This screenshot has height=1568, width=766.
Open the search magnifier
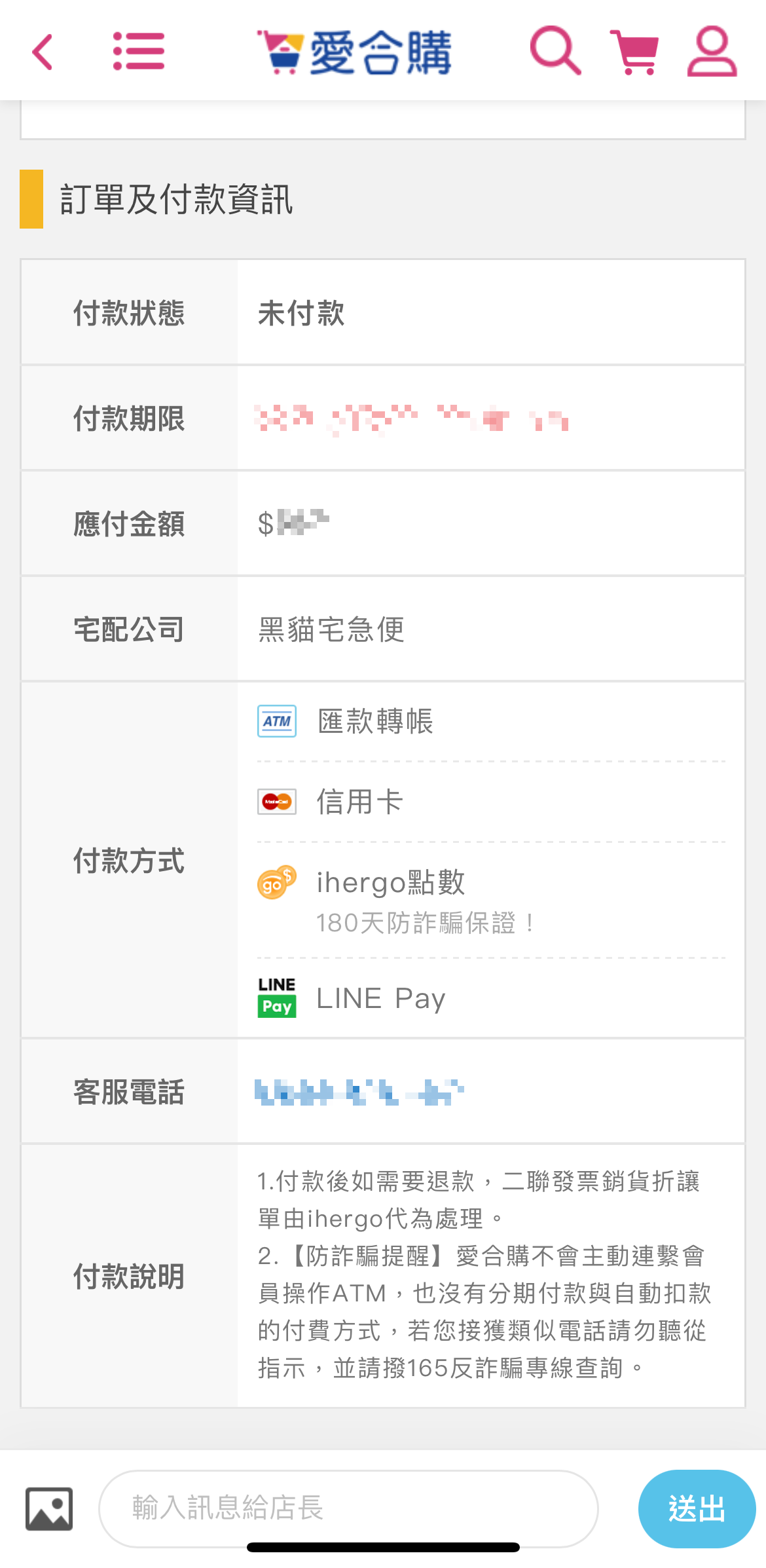click(555, 51)
